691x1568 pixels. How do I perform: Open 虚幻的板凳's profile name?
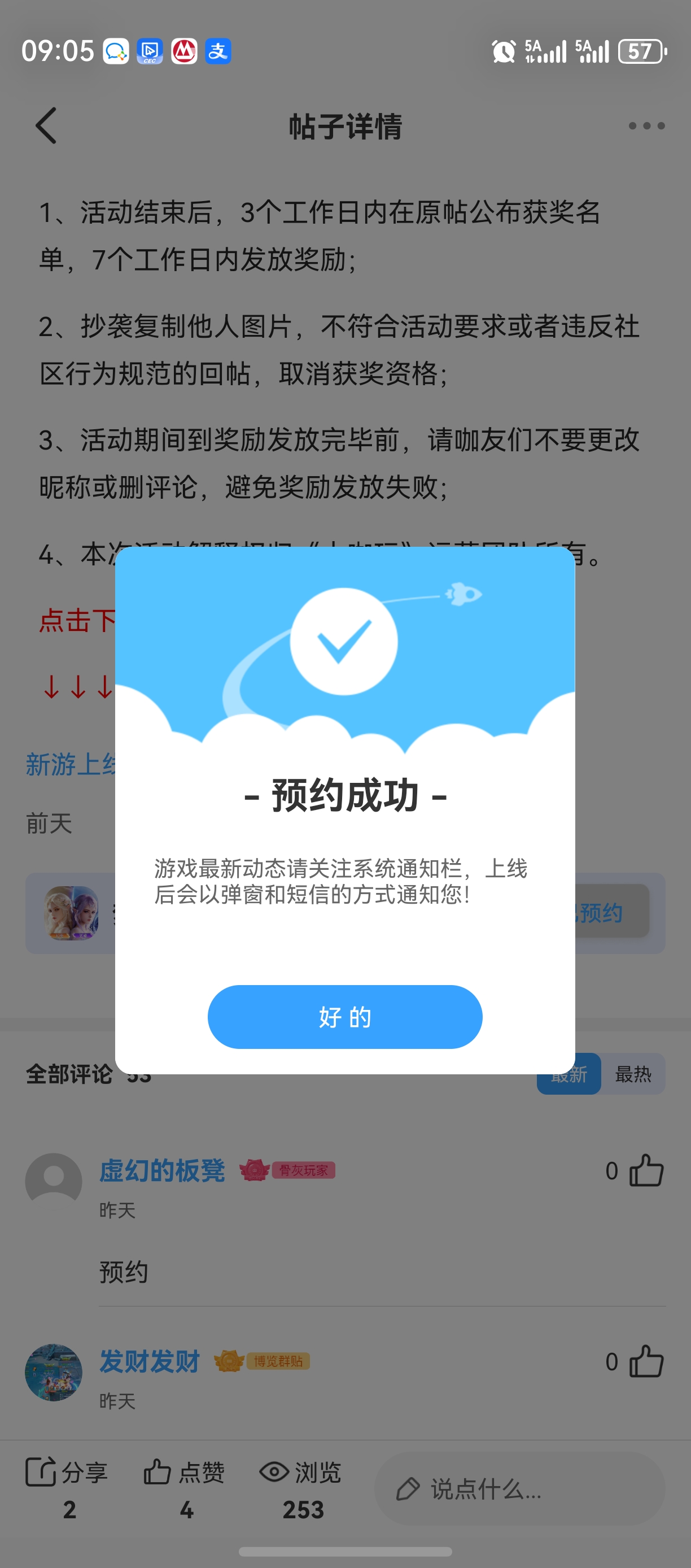click(162, 1170)
